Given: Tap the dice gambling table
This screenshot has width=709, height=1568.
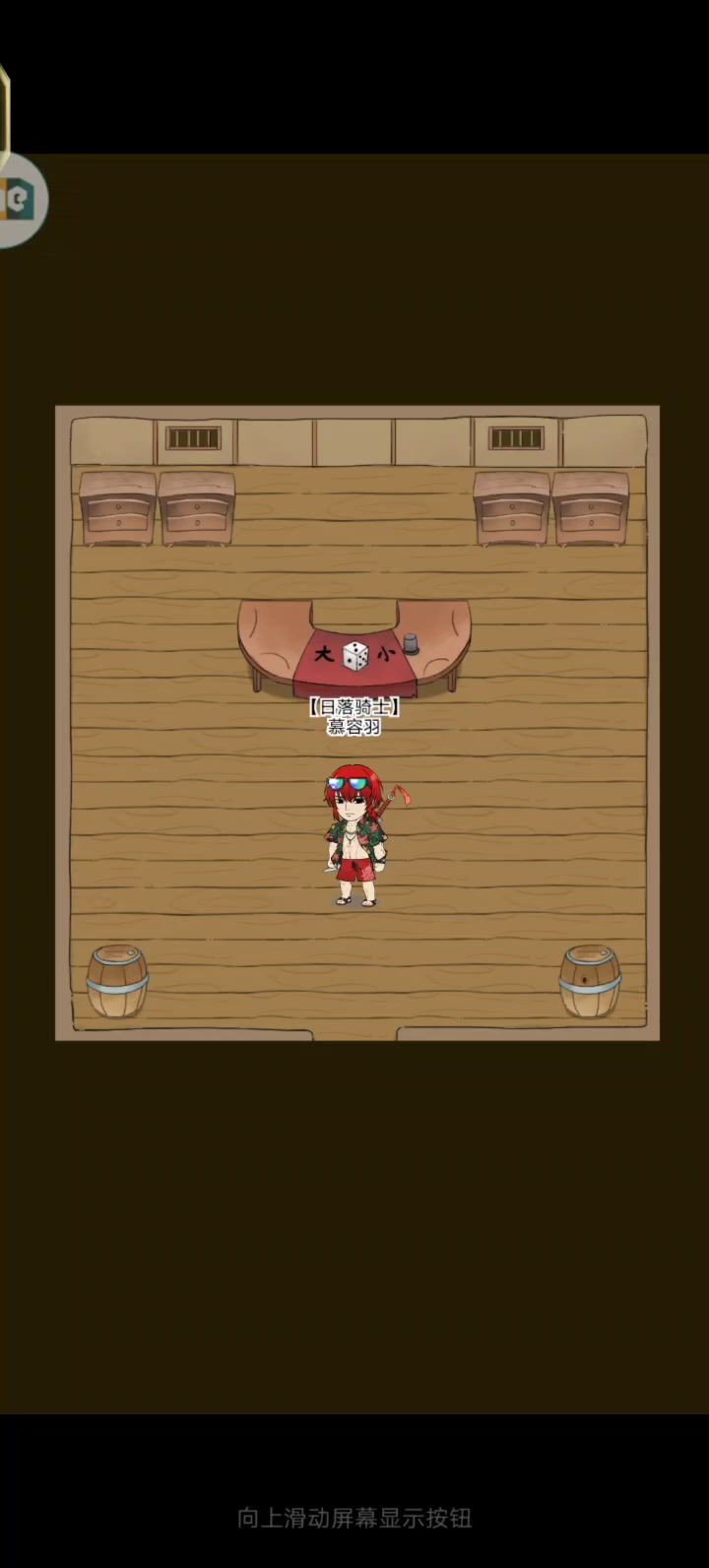Looking at the screenshot, I should pos(354,648).
